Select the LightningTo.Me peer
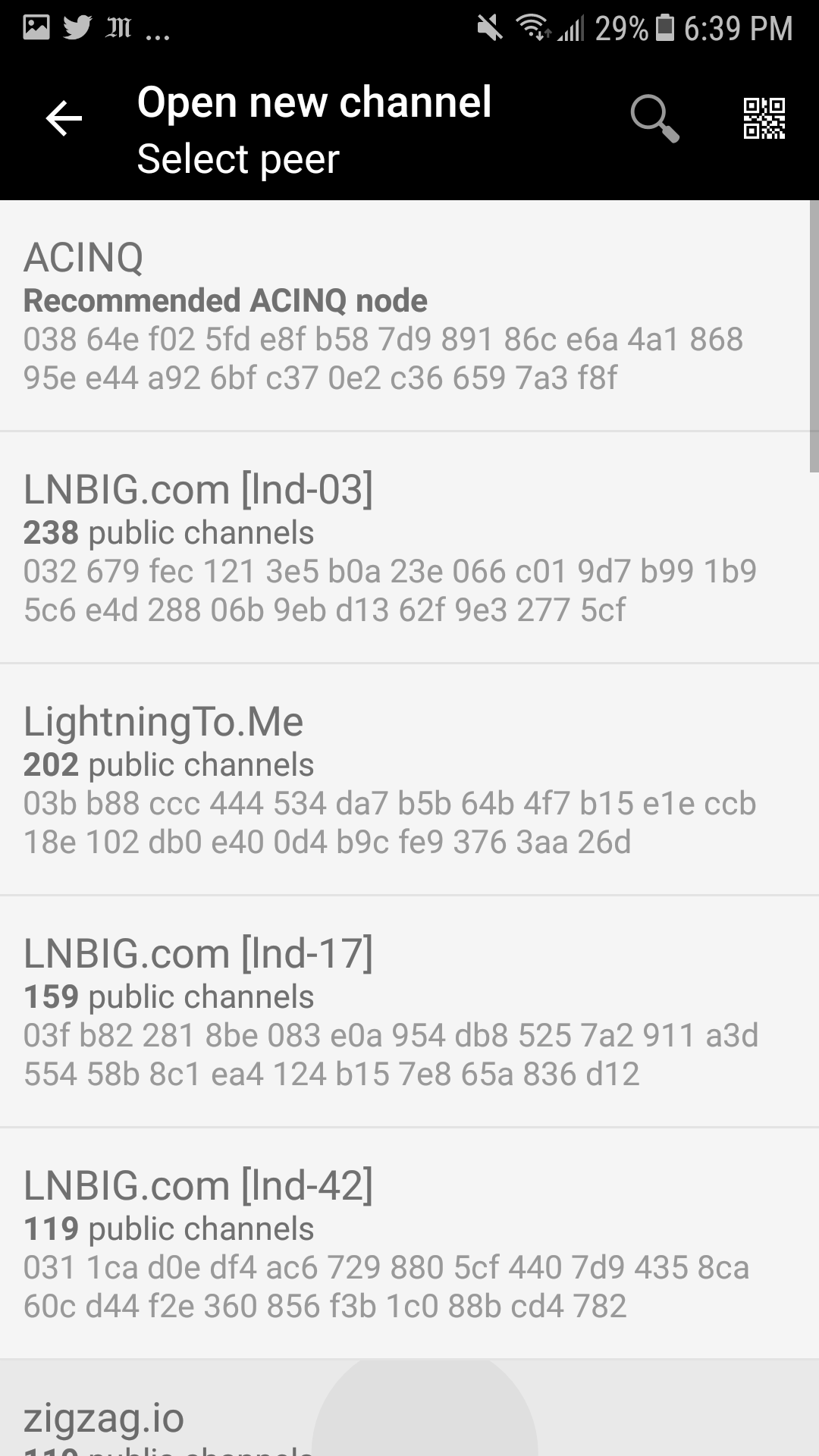The width and height of the screenshot is (819, 1456). click(402, 780)
